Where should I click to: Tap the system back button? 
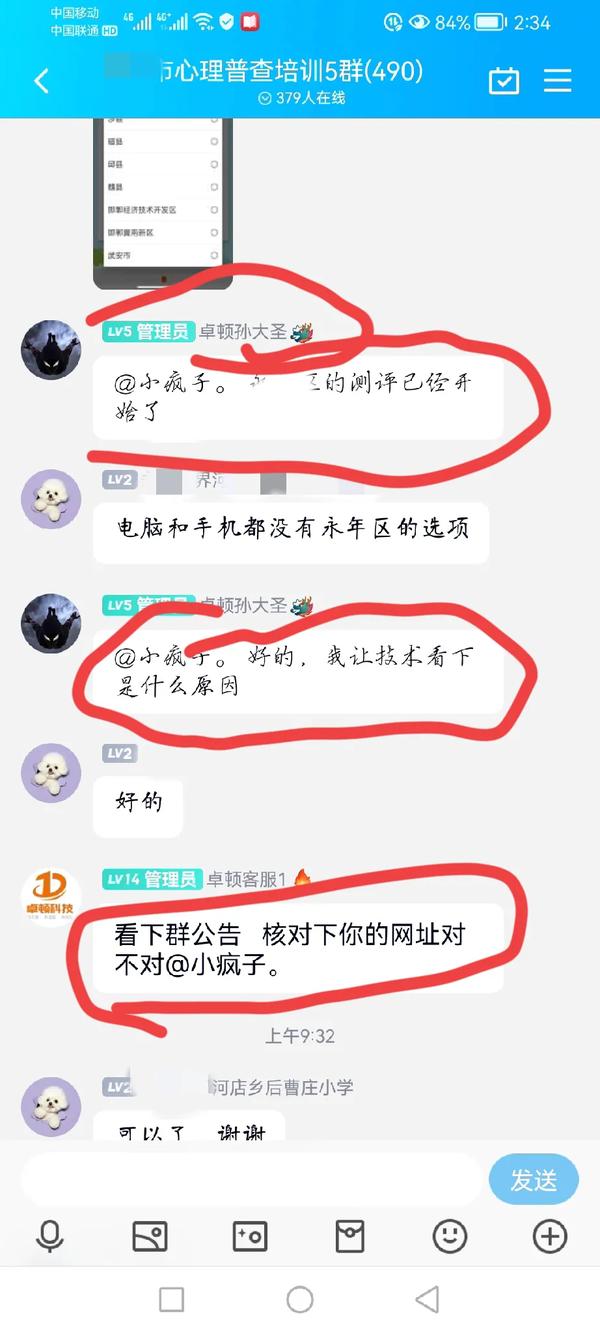tap(427, 1299)
